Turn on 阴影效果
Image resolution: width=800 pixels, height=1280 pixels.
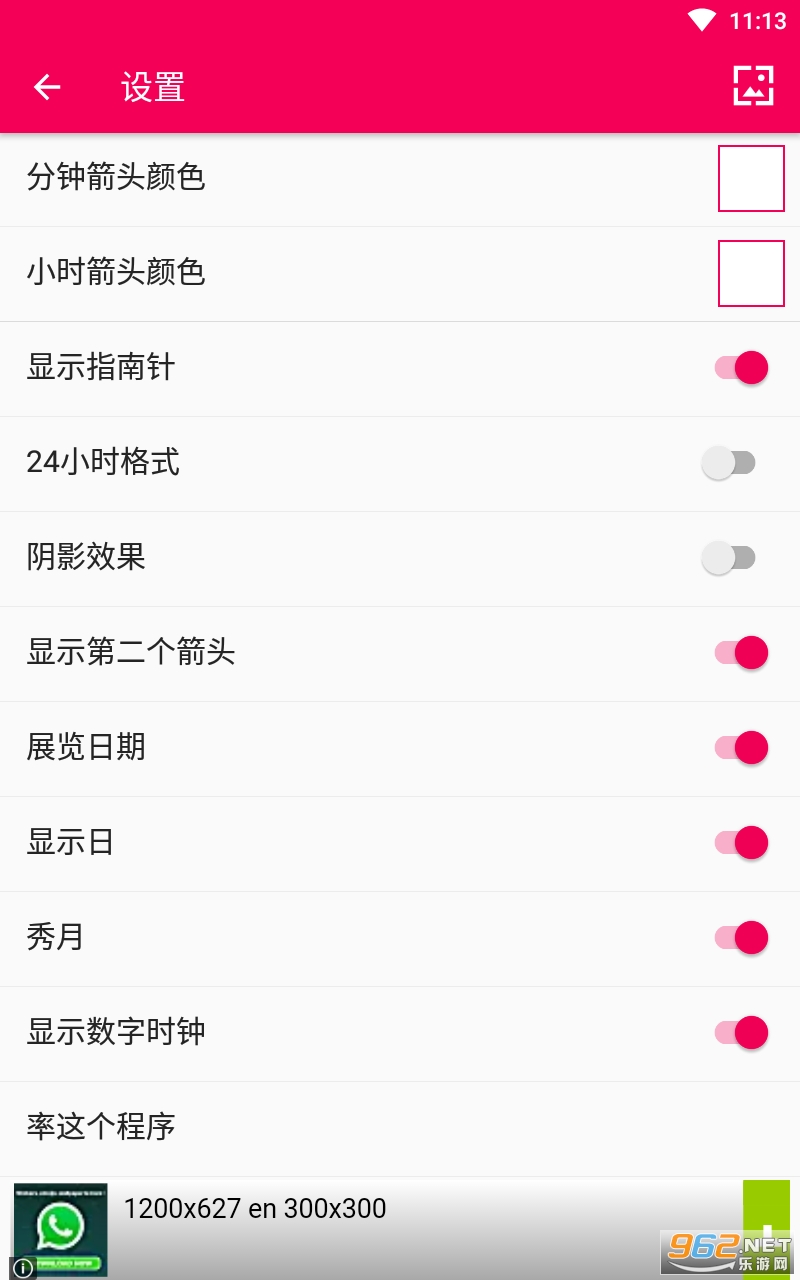pos(729,558)
